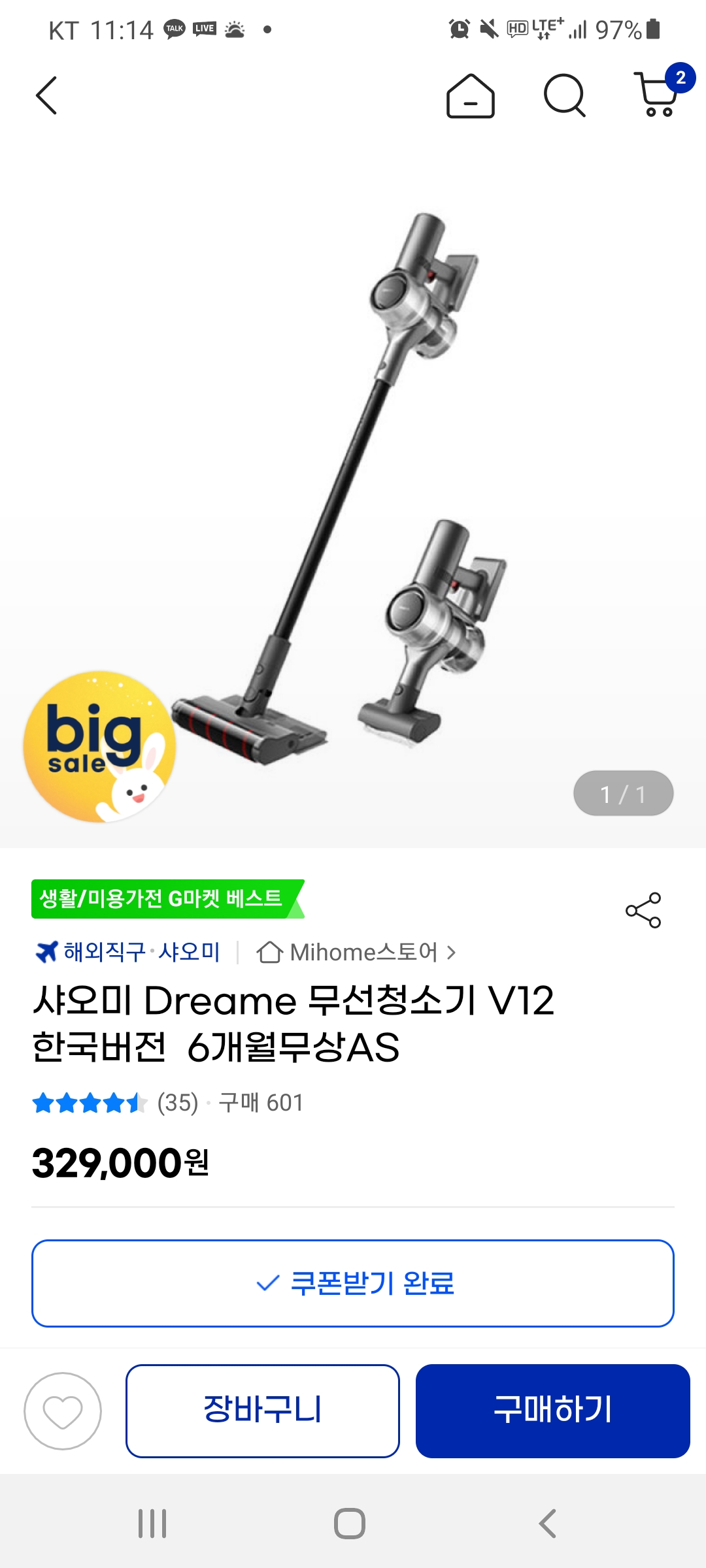Open the Gmarket home icon
This screenshot has height=1568, width=706.
click(470, 96)
